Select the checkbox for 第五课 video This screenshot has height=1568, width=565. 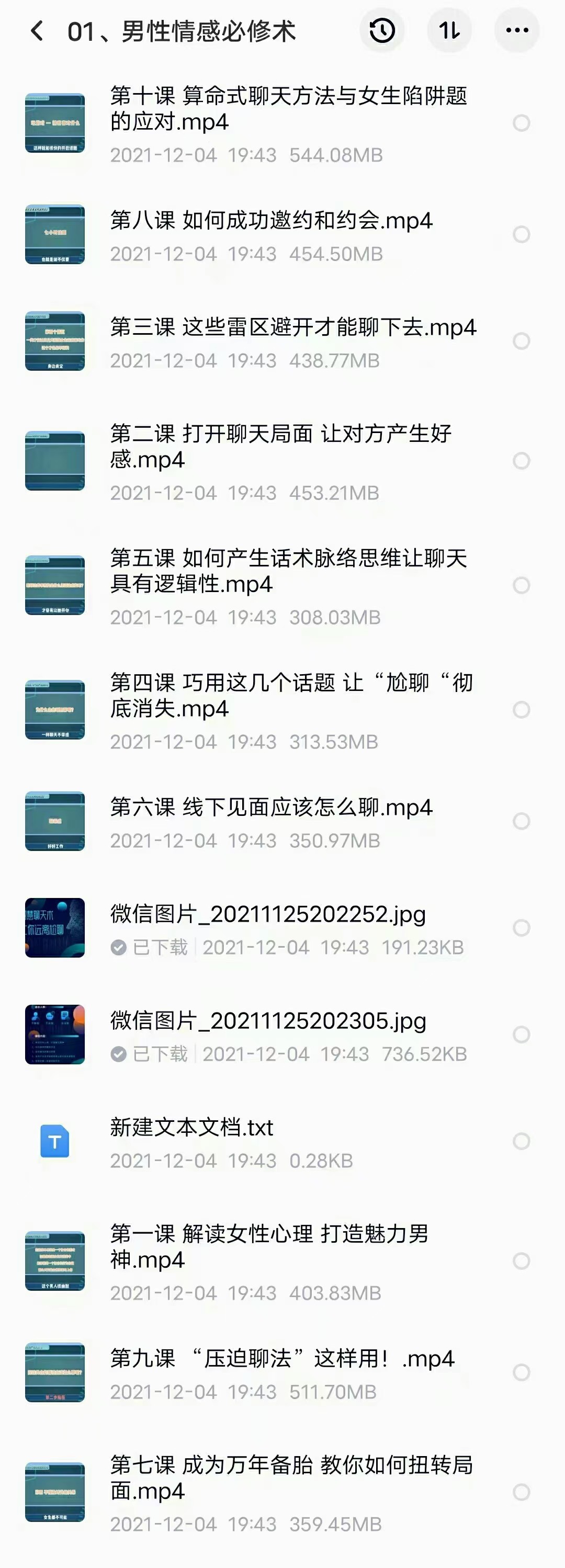coord(521,586)
